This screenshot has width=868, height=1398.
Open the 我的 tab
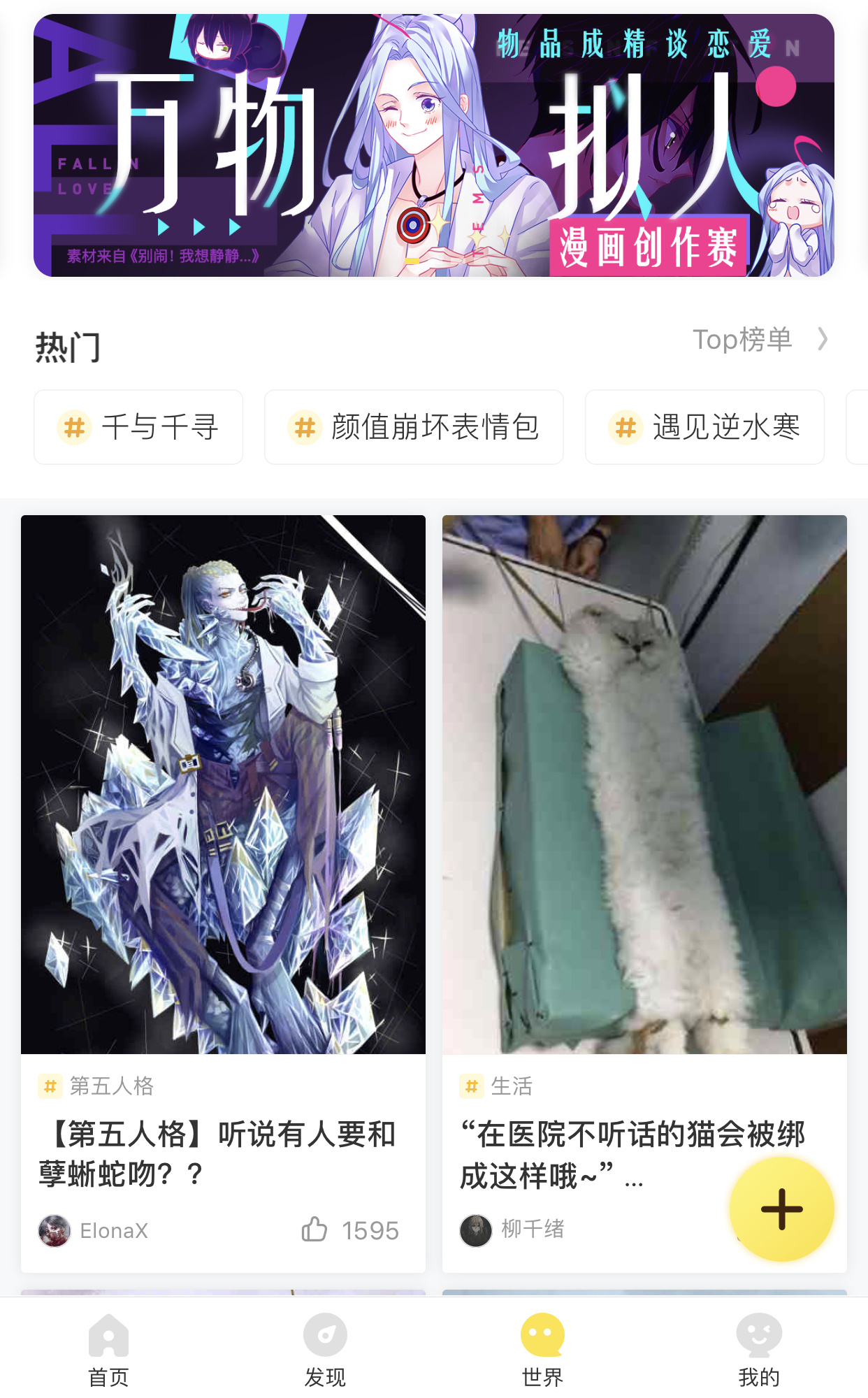coord(759,1349)
